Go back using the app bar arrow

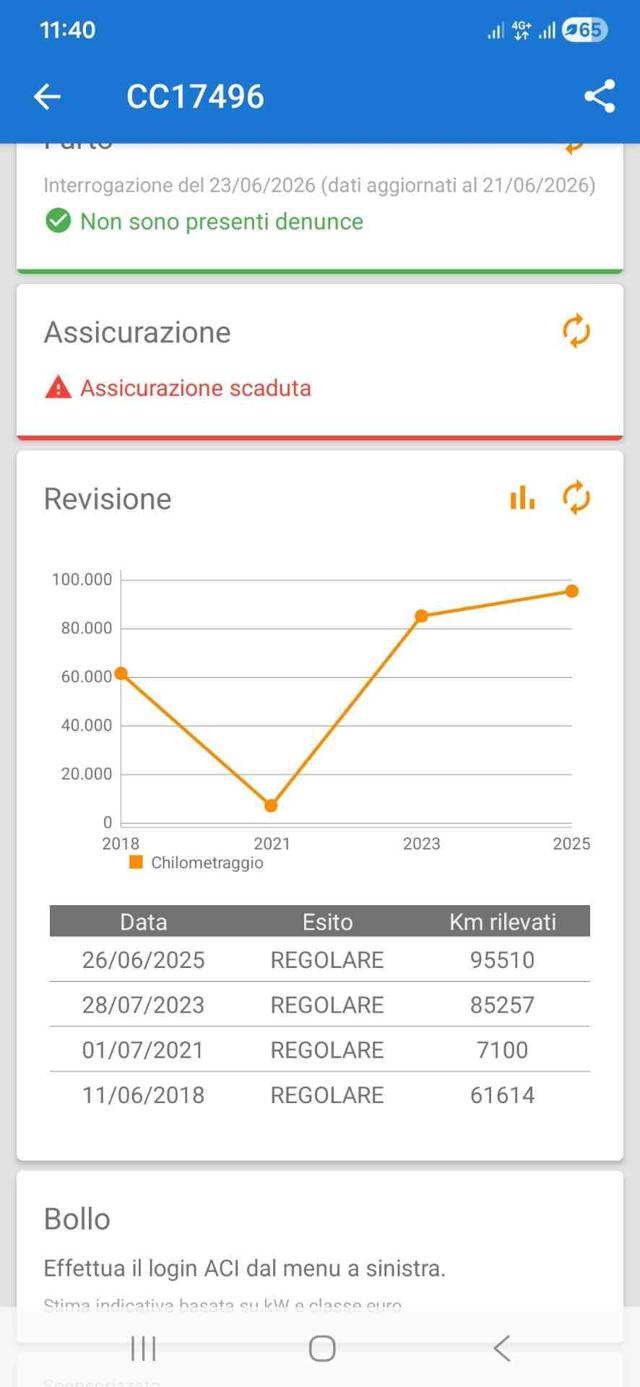(47, 96)
